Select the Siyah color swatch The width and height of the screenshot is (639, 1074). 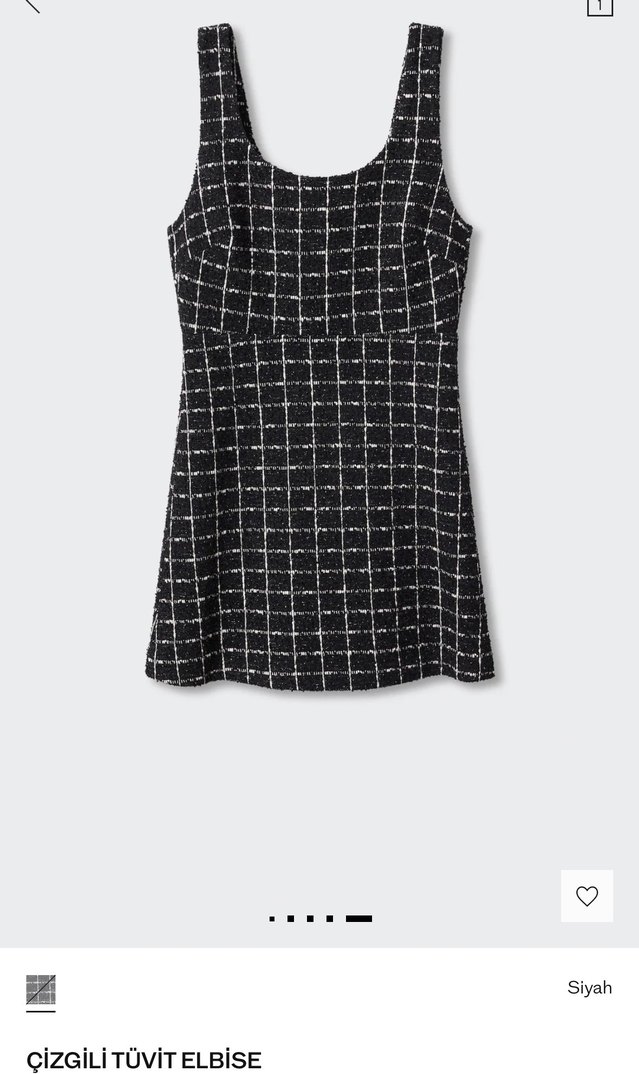pyautogui.click(x=41, y=990)
